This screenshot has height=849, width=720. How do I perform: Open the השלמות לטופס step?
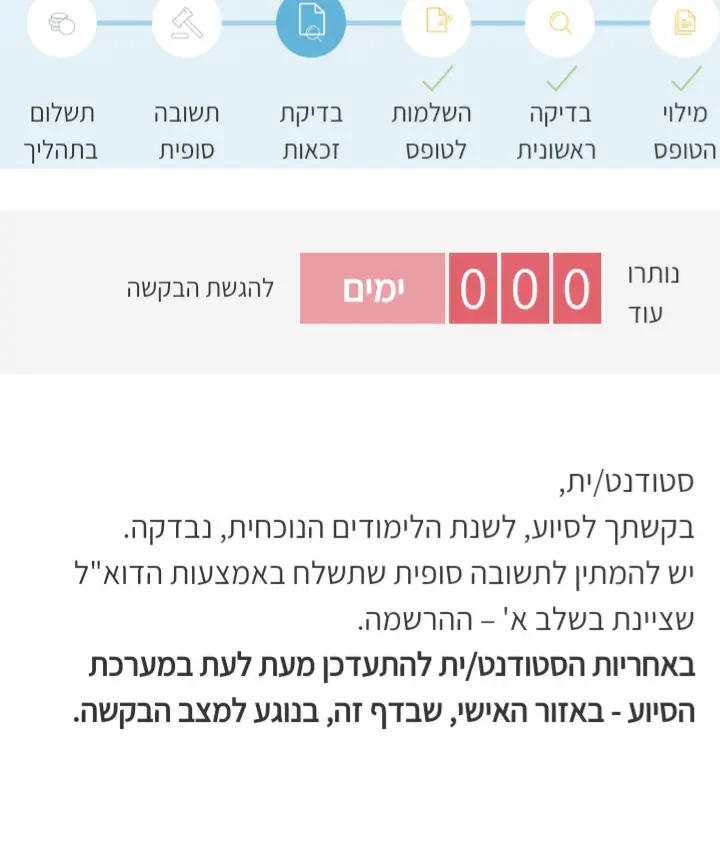pyautogui.click(x=436, y=23)
